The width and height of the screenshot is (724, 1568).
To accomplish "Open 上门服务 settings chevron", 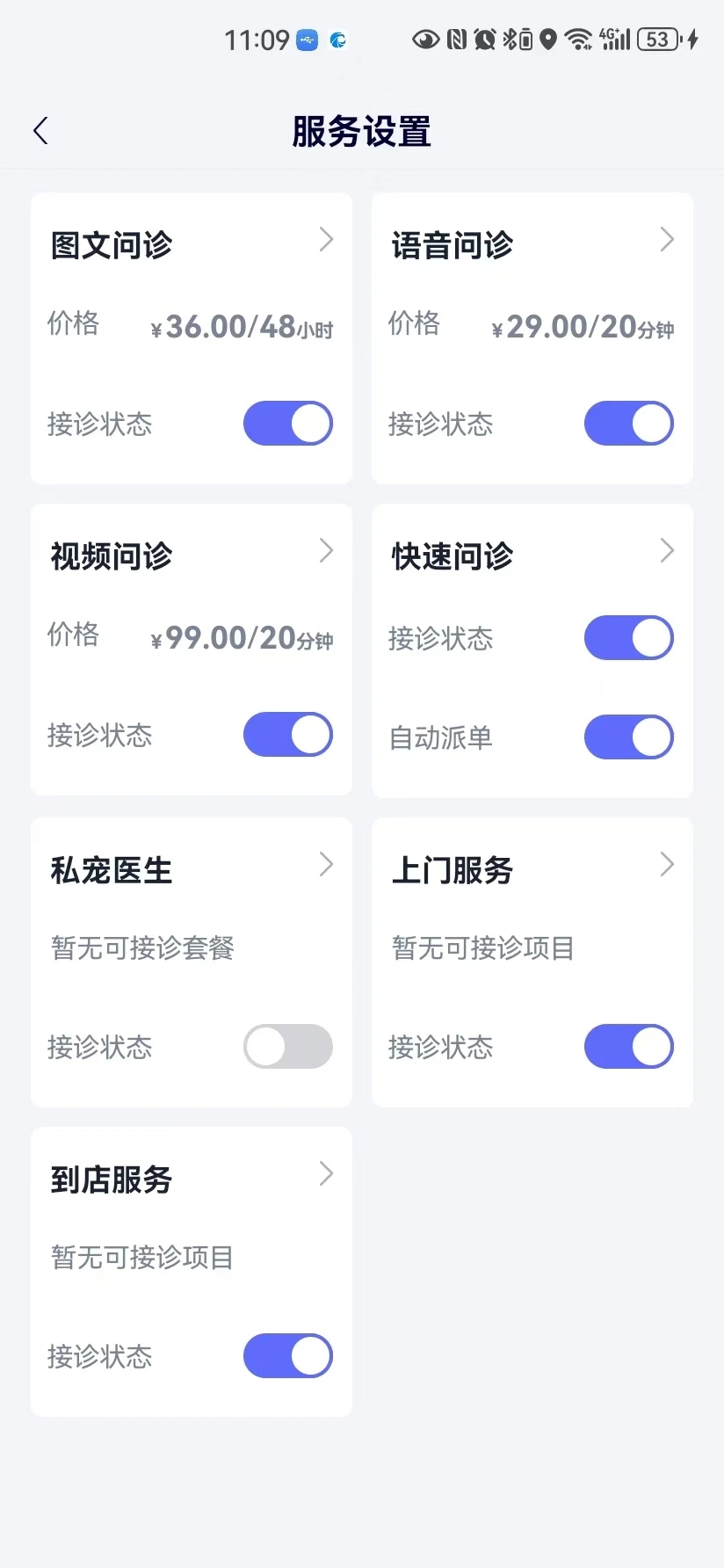I will click(667, 865).
